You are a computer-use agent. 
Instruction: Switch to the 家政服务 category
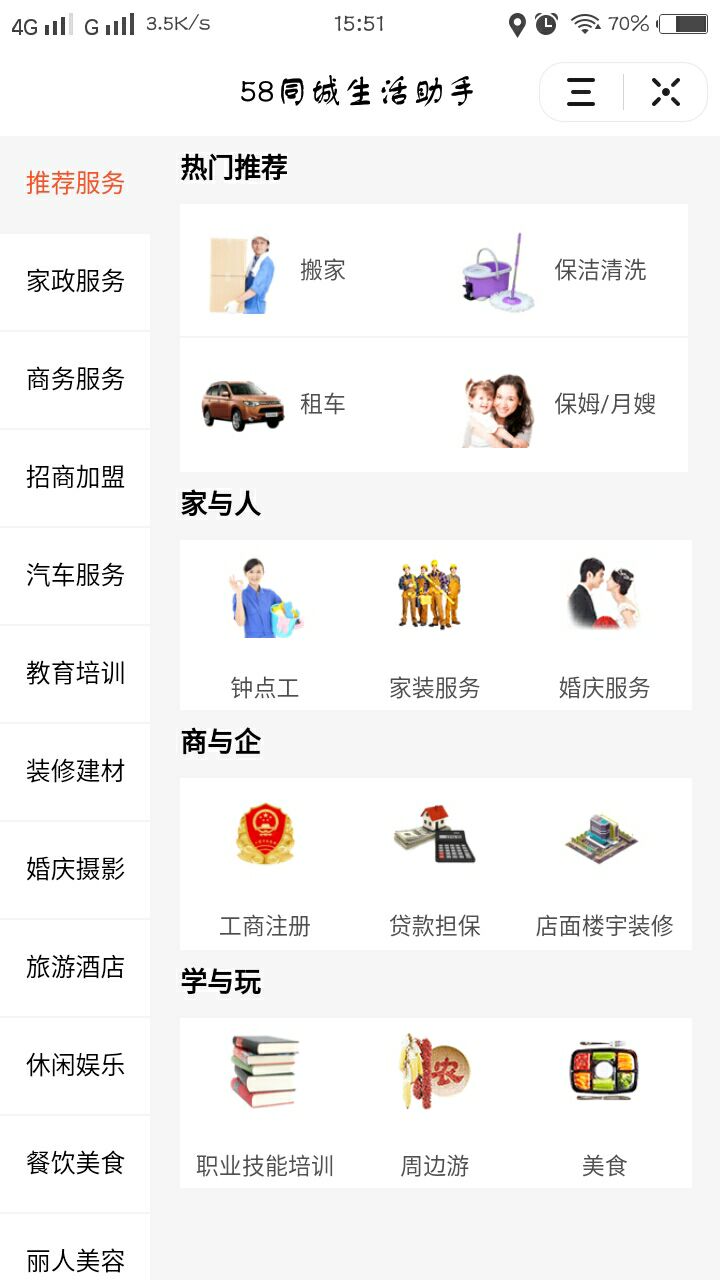(75, 281)
